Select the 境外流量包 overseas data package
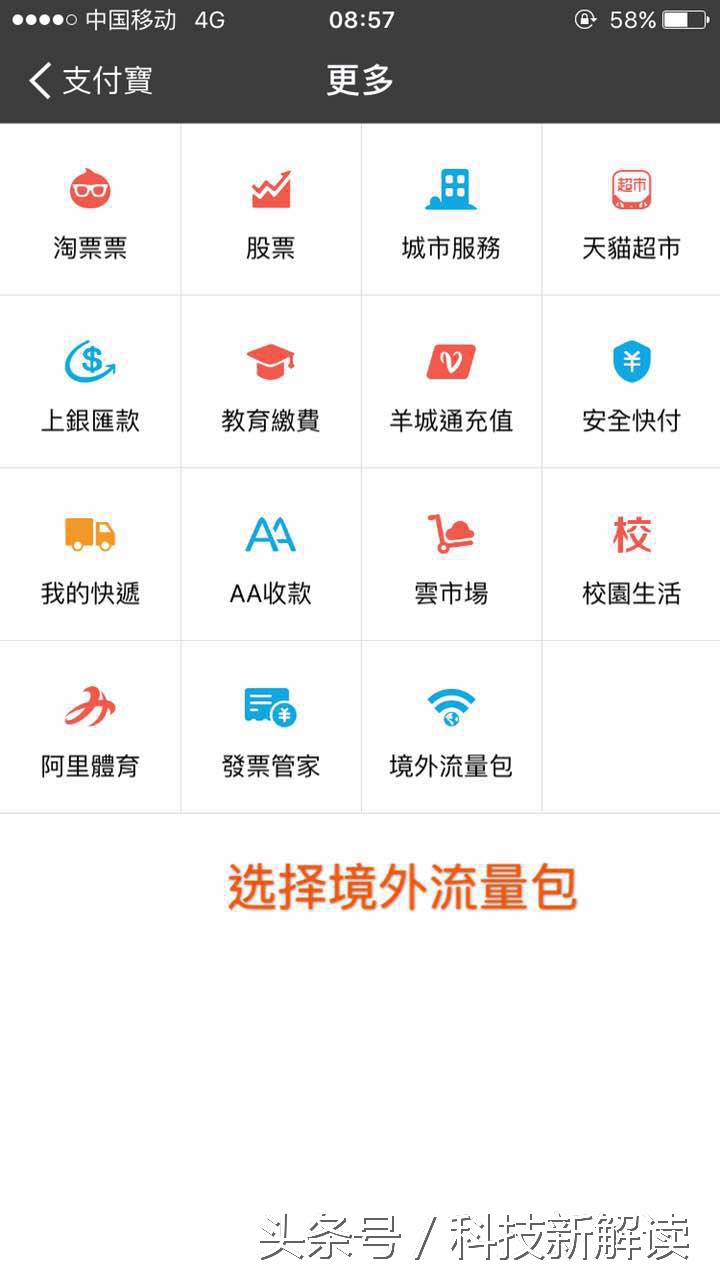720x1280 pixels. [451, 725]
